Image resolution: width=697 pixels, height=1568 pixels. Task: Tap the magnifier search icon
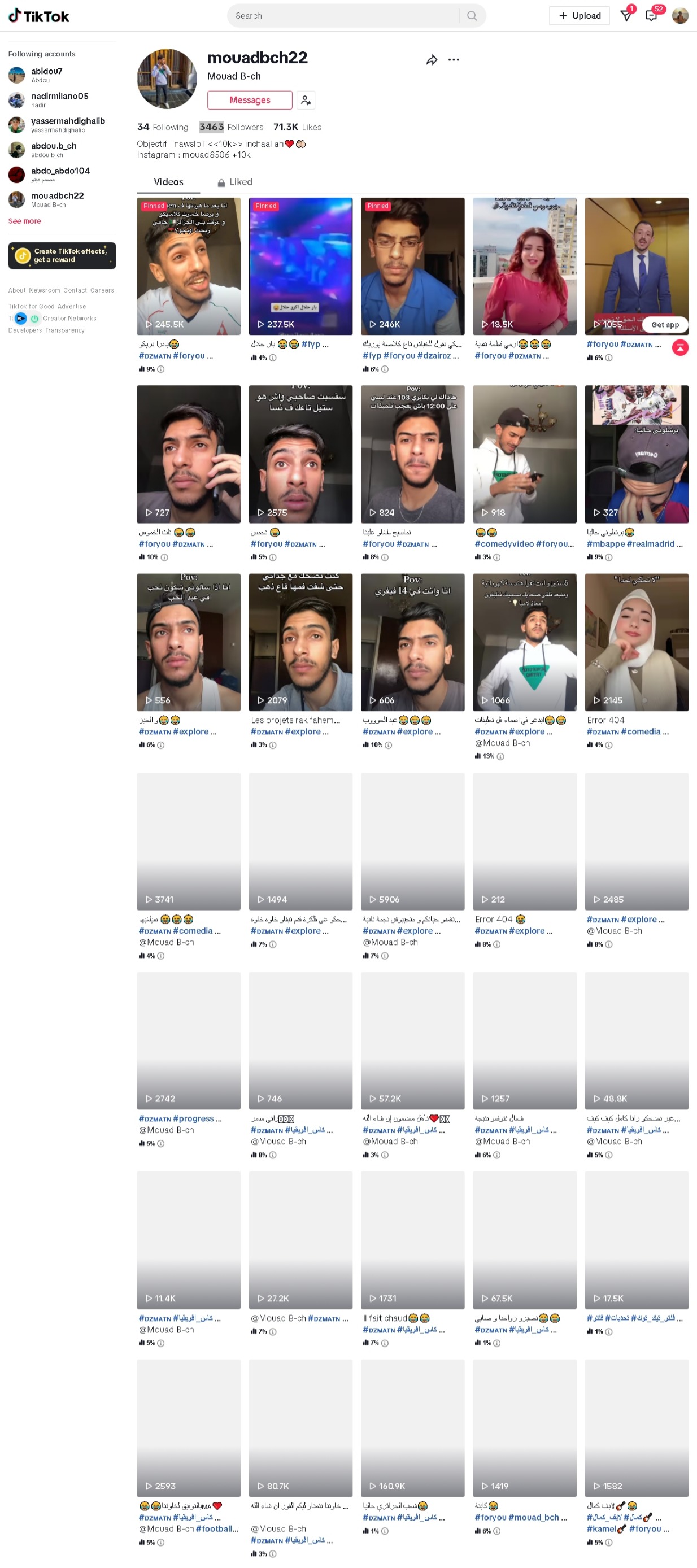472,16
